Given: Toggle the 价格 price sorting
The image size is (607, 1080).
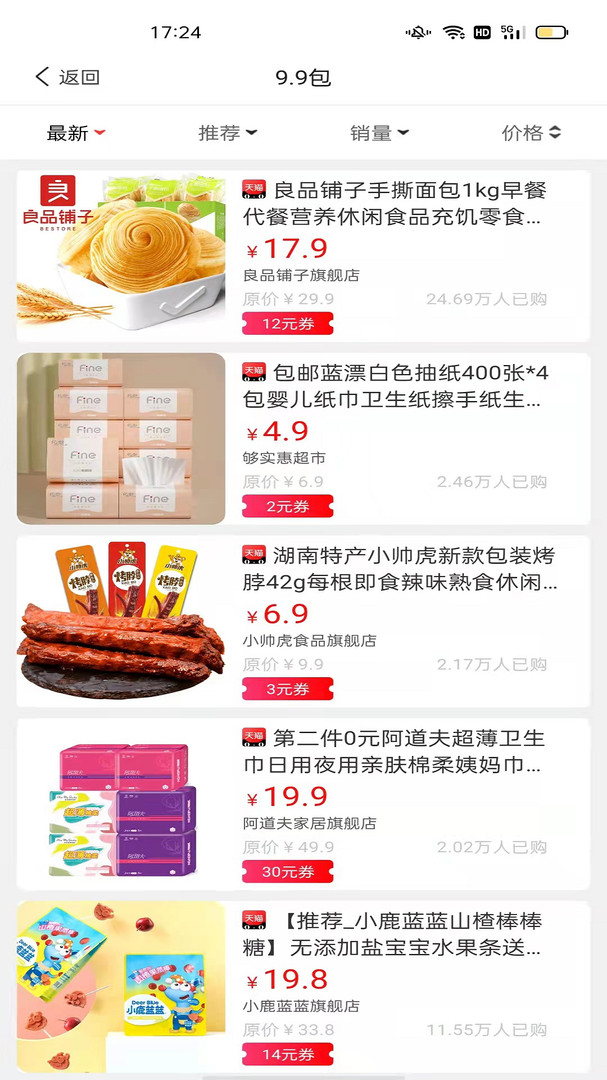Looking at the screenshot, I should [x=531, y=133].
